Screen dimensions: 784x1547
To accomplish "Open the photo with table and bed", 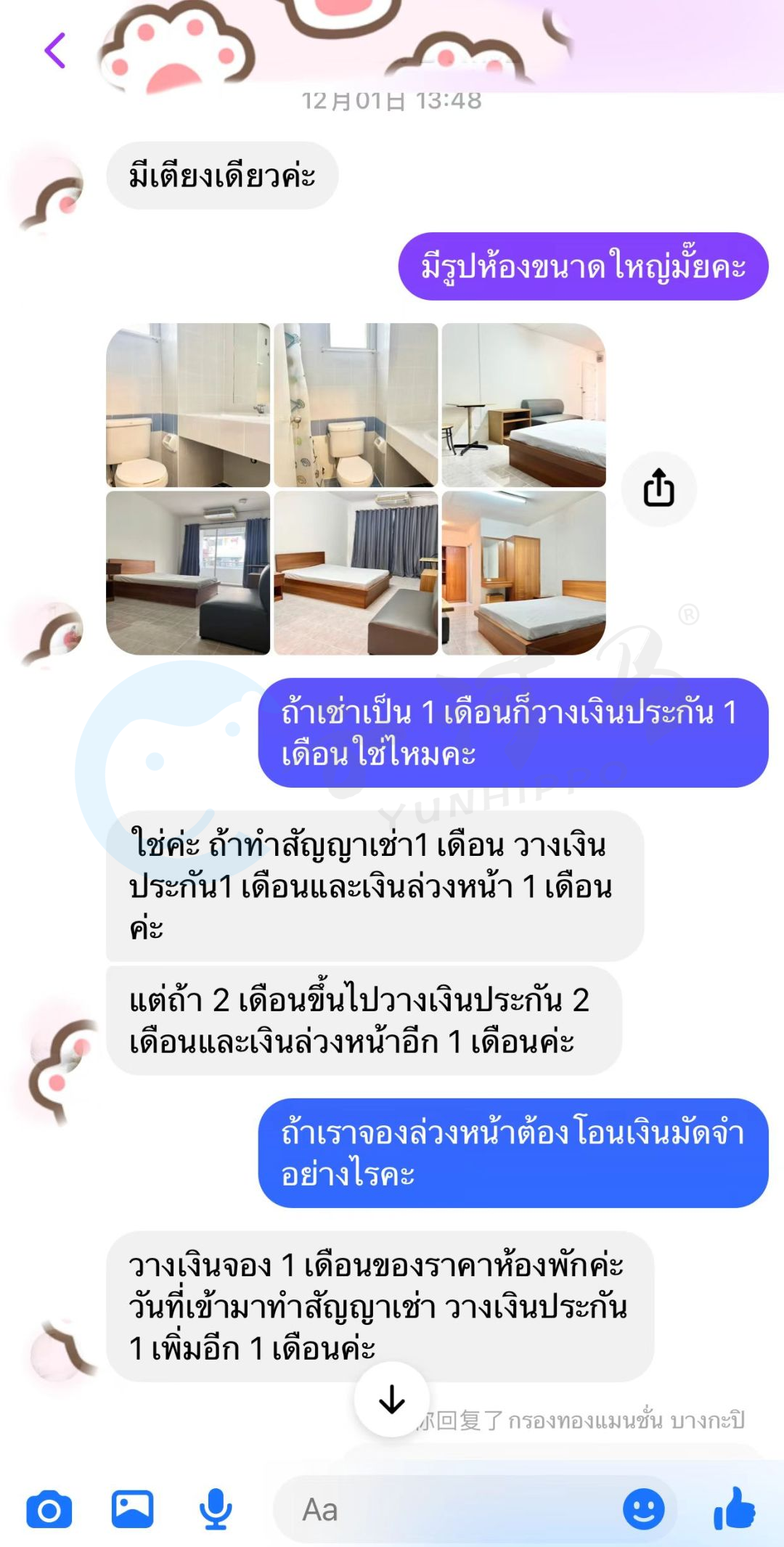I will (x=523, y=405).
